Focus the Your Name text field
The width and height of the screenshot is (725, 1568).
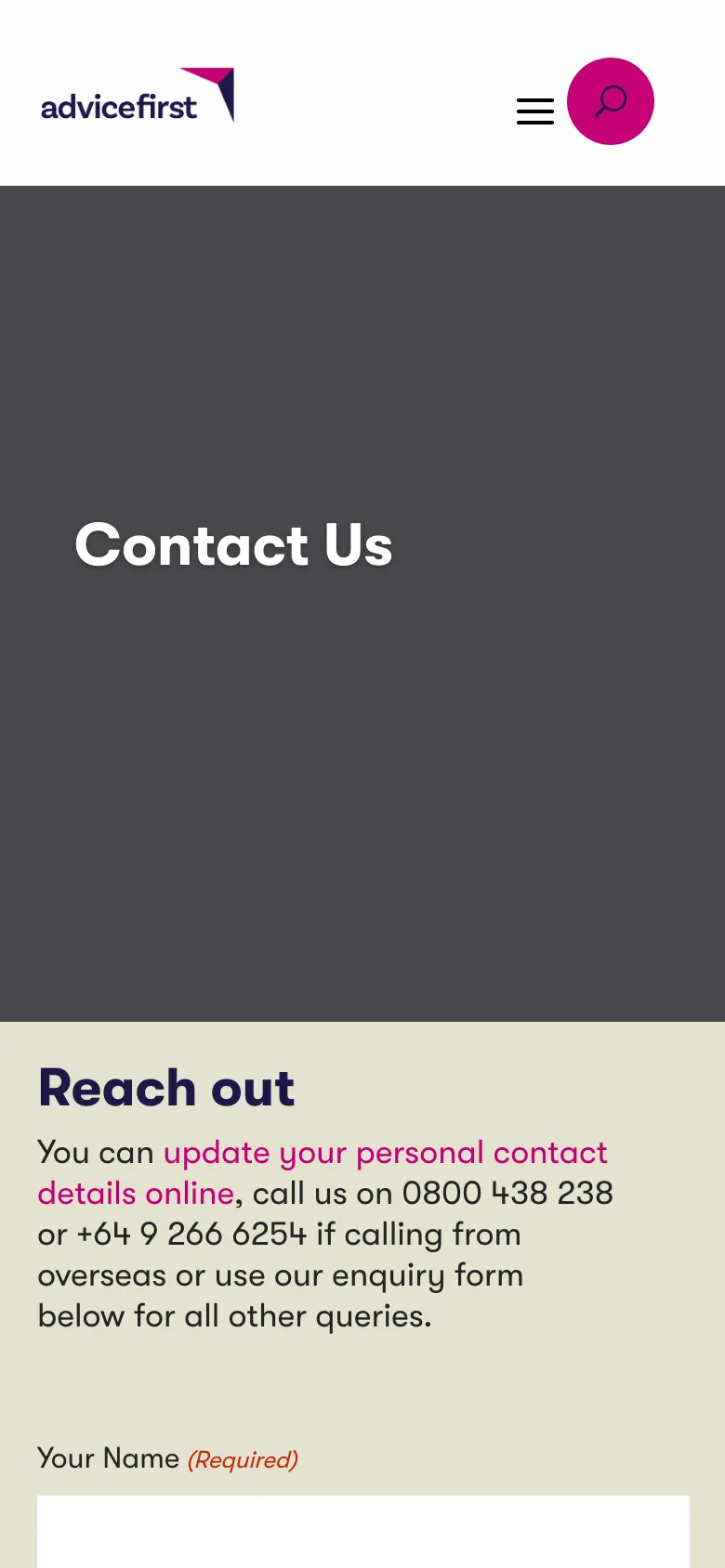tap(362, 1531)
